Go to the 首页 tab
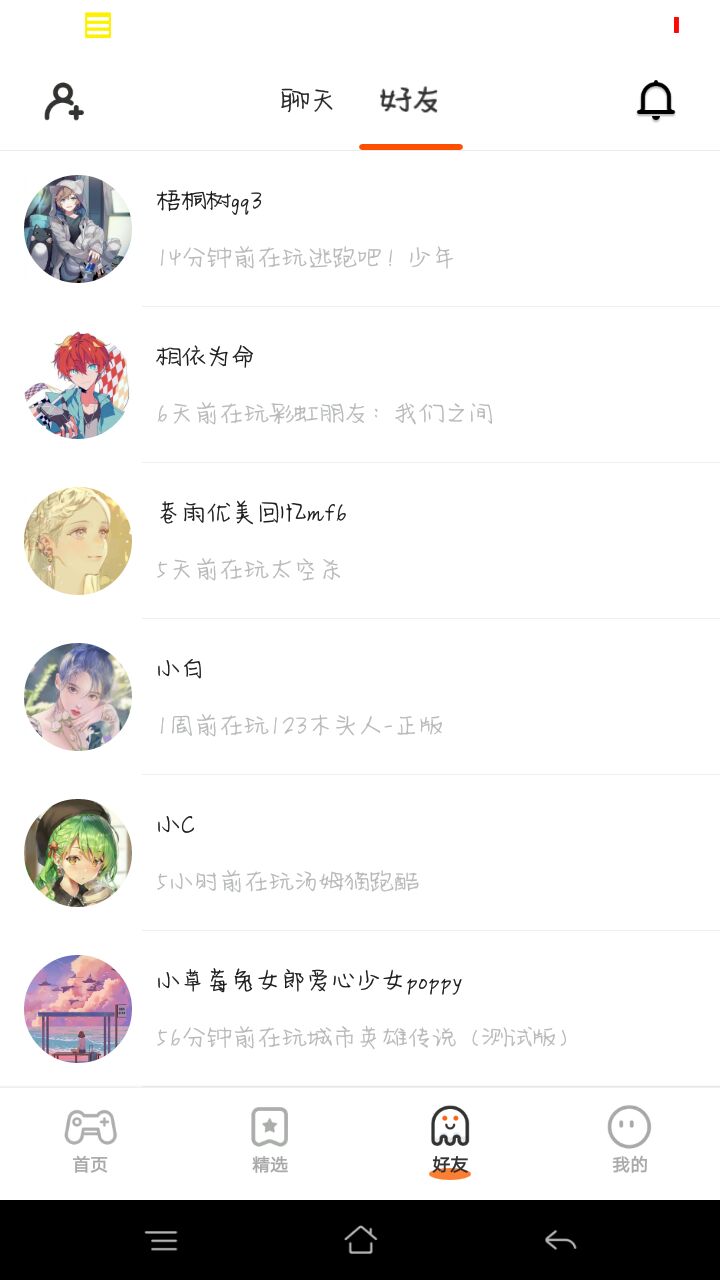Screen dimensions: 720x1280 click(x=90, y=1140)
